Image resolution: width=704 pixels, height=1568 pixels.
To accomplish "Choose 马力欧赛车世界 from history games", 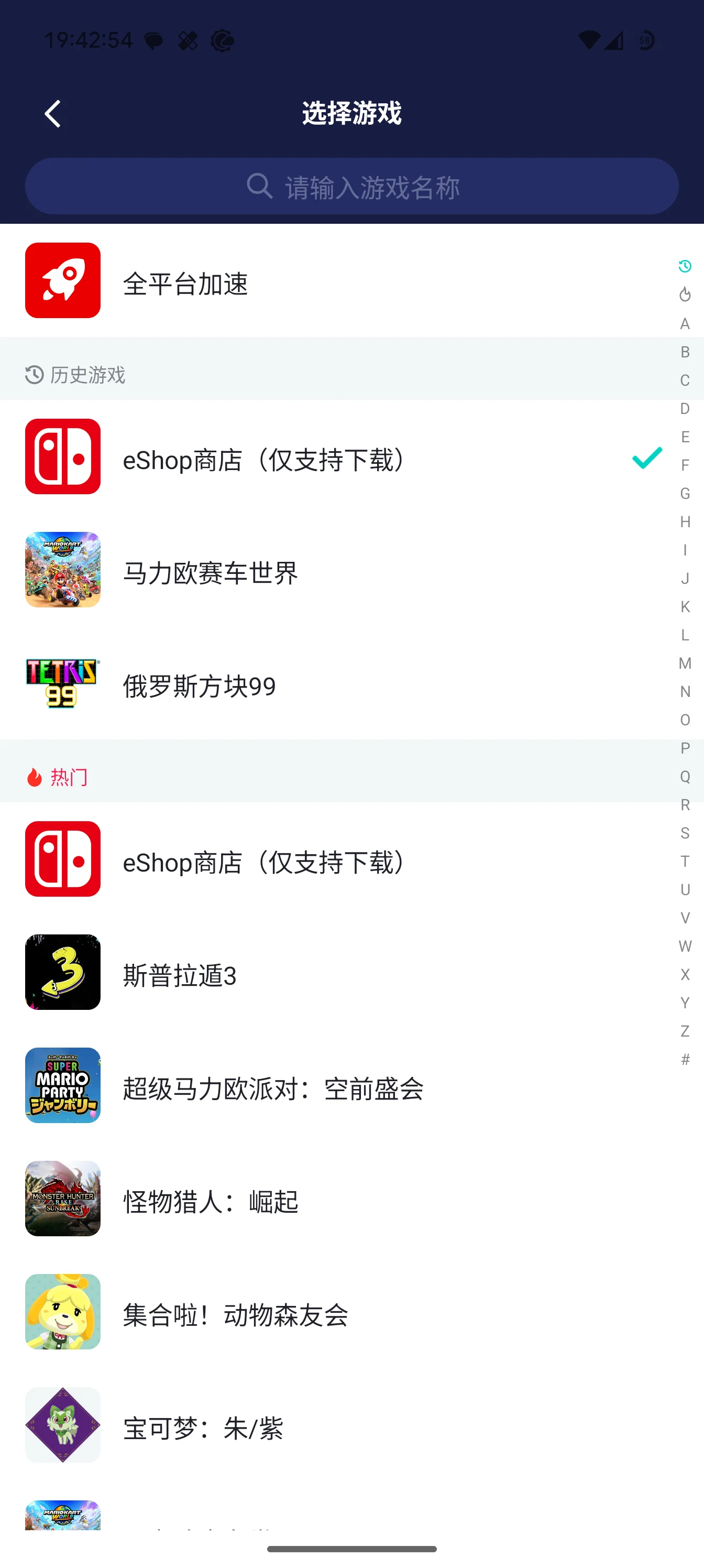I will pos(351,570).
